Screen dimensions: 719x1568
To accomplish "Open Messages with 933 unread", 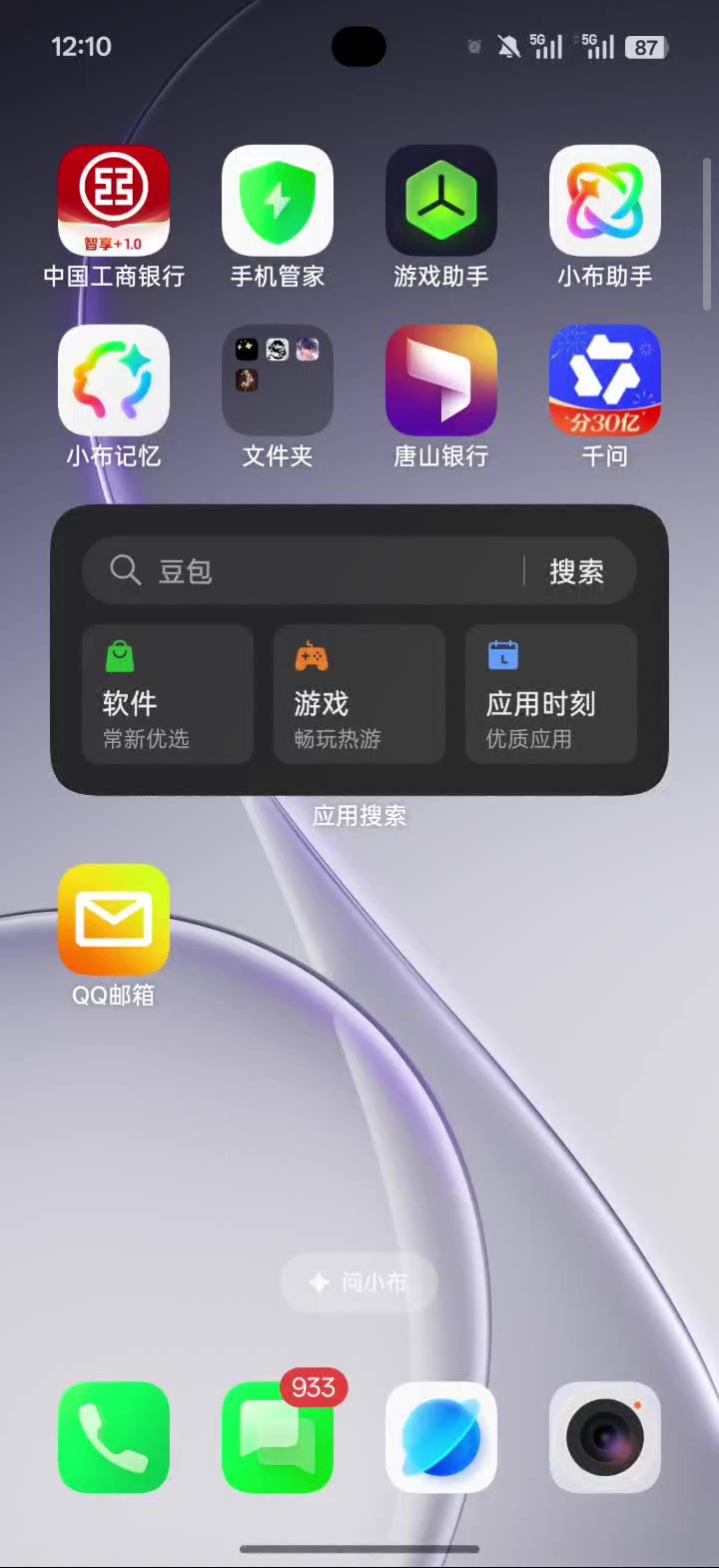I will click(278, 1437).
